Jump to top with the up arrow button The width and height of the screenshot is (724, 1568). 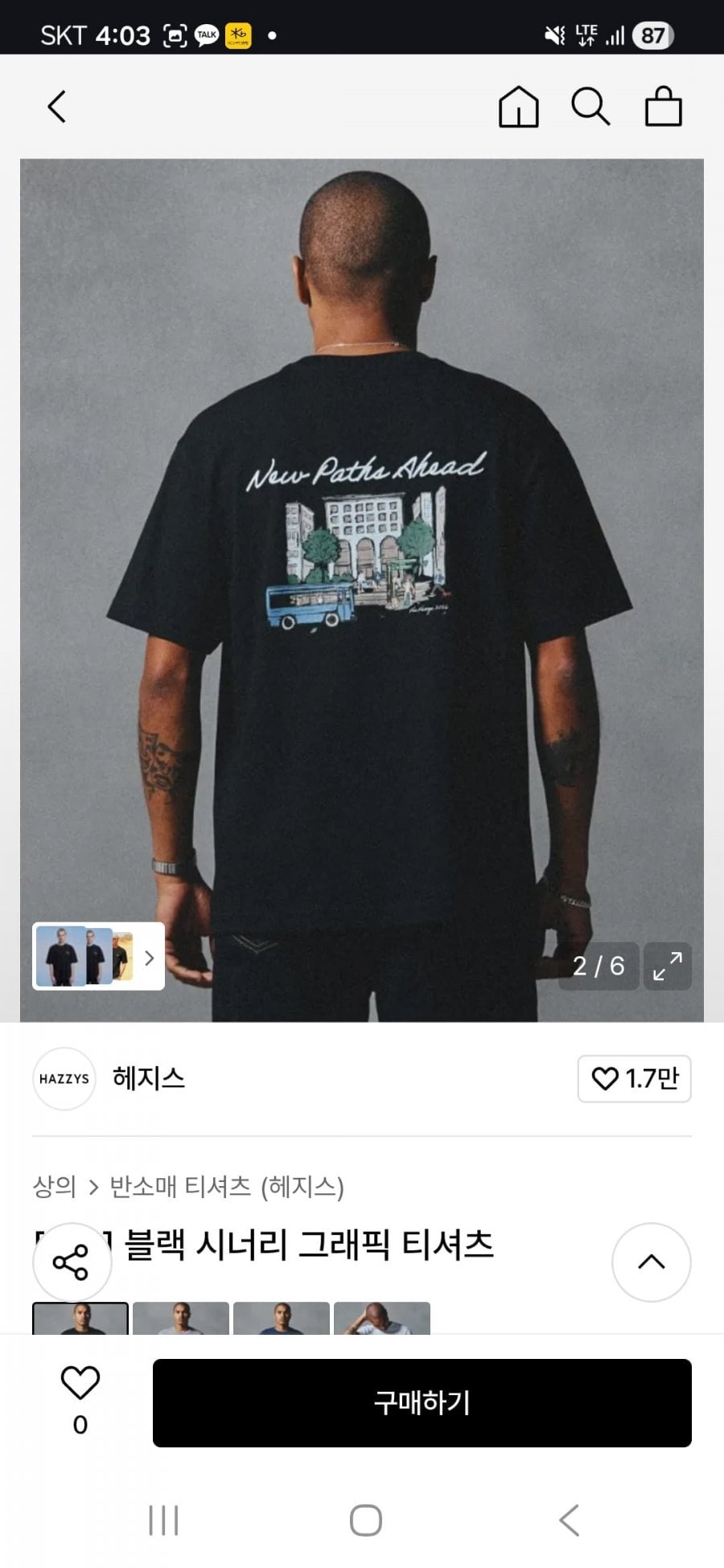coord(651,1262)
